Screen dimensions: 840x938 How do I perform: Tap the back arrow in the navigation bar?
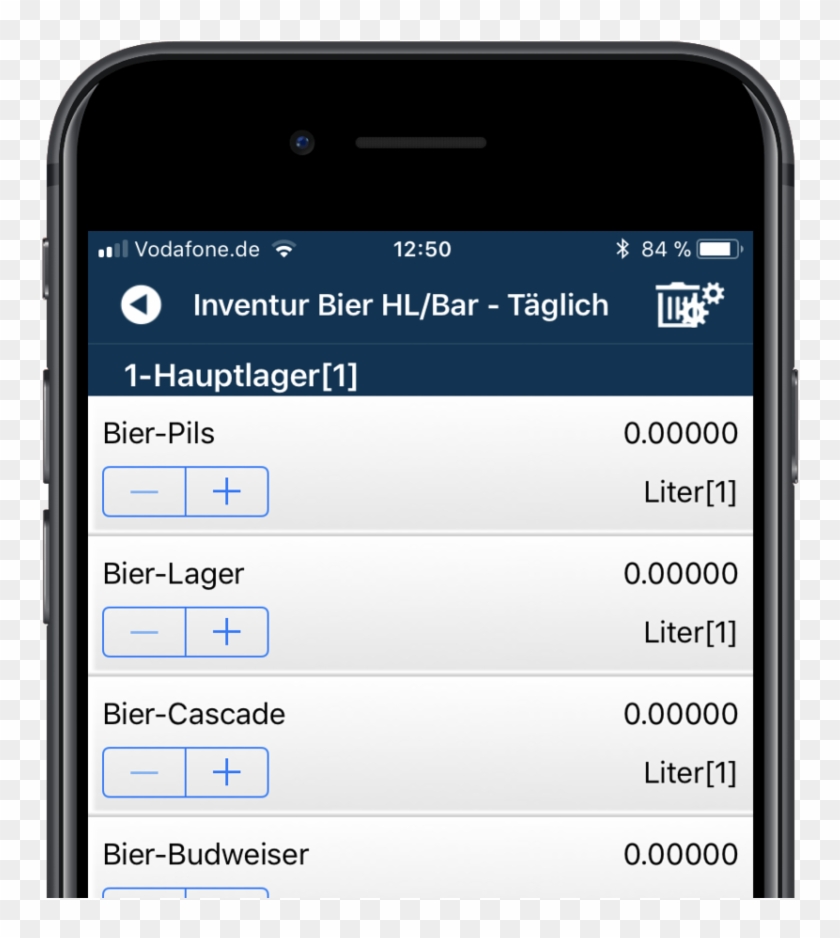pyautogui.click(x=141, y=305)
